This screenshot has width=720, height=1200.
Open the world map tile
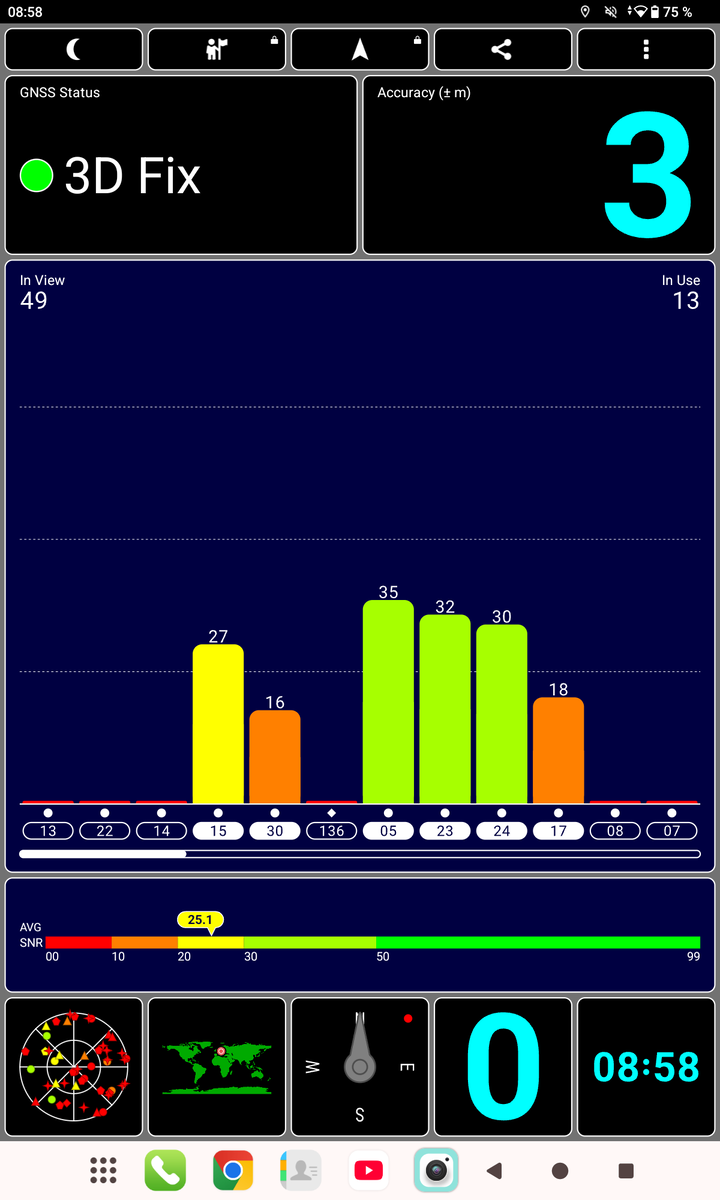[x=217, y=1067]
